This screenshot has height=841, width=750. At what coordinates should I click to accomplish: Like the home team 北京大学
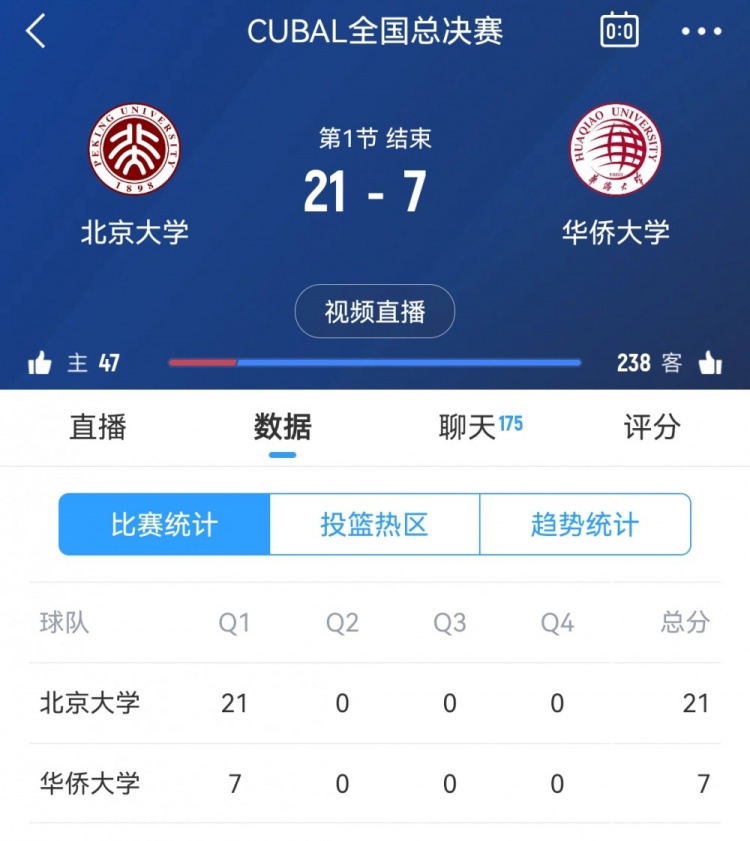[x=40, y=363]
